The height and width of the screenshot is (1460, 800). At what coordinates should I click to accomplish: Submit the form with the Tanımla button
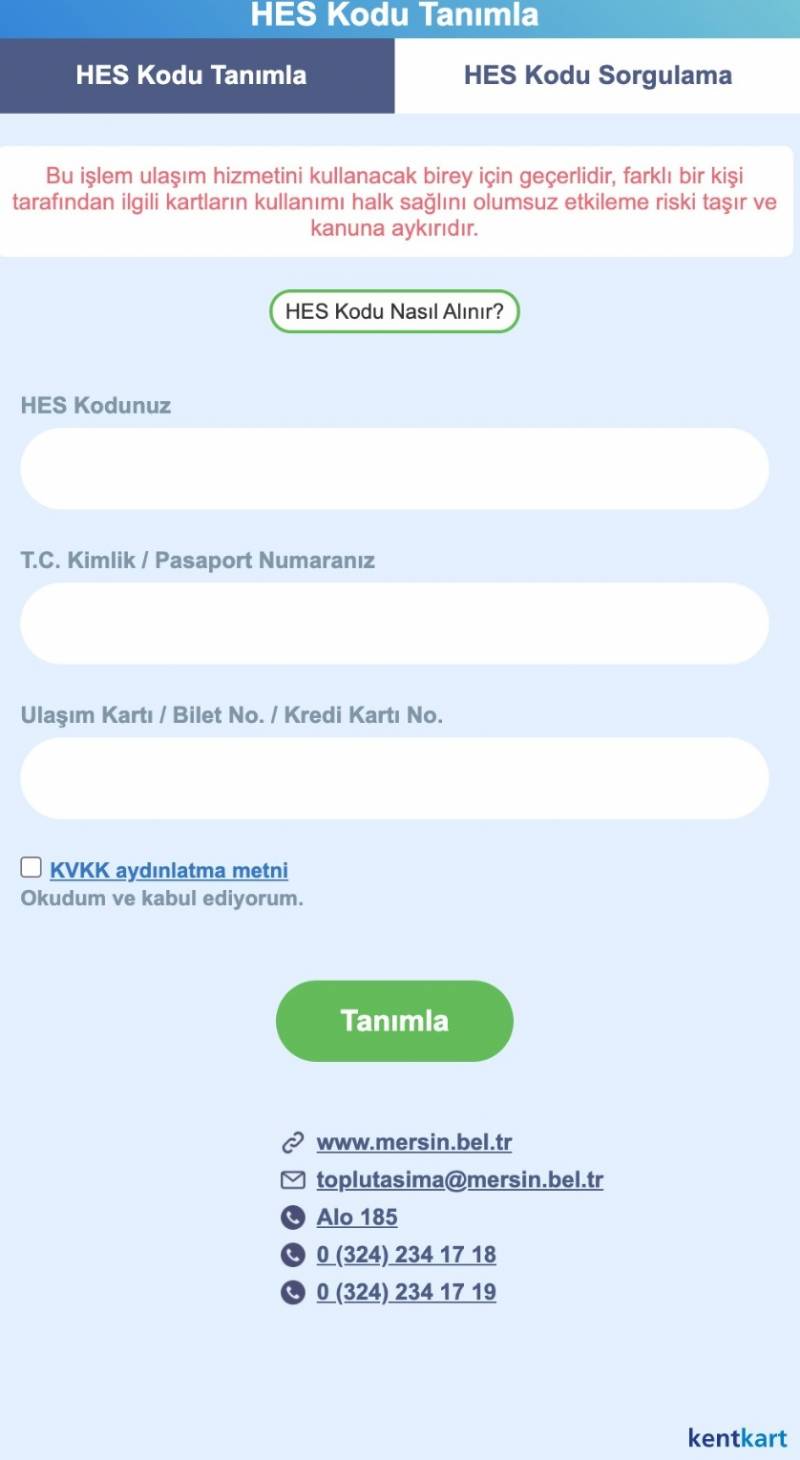pos(394,1021)
